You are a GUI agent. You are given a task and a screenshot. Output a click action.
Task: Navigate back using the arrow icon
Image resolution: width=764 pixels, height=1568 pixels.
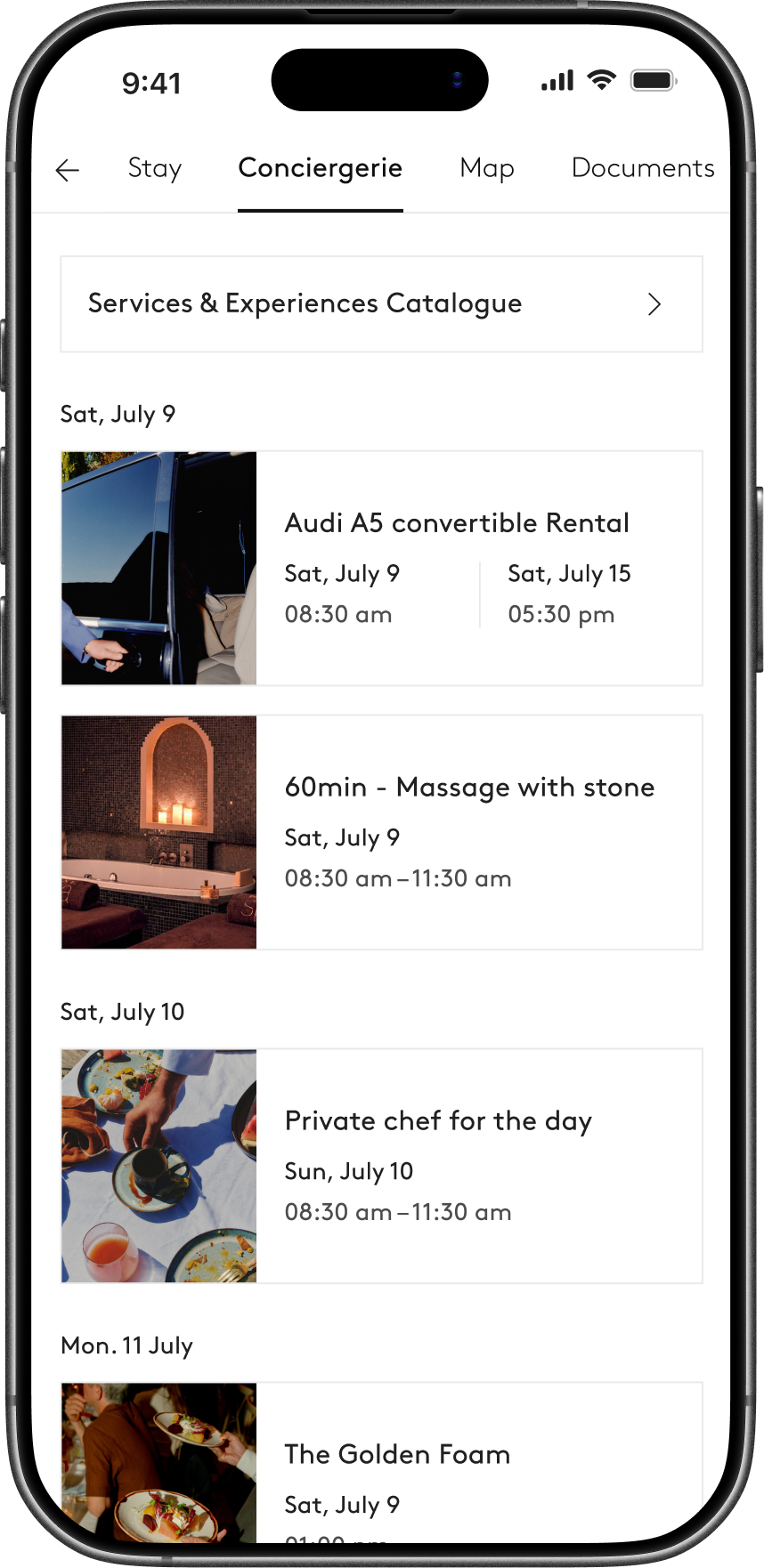tap(68, 170)
